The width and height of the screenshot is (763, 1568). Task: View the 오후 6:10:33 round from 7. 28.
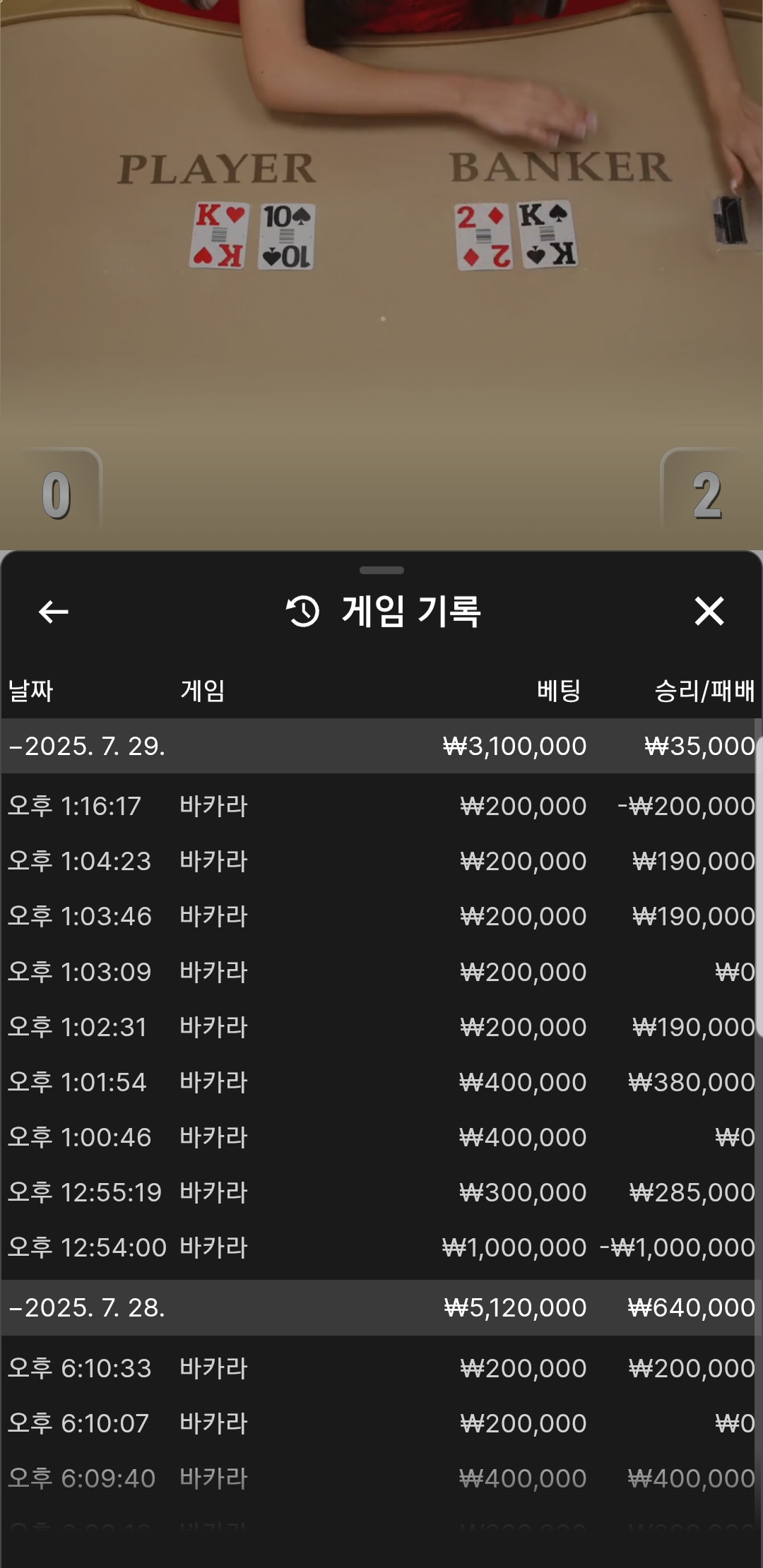(x=379, y=1368)
